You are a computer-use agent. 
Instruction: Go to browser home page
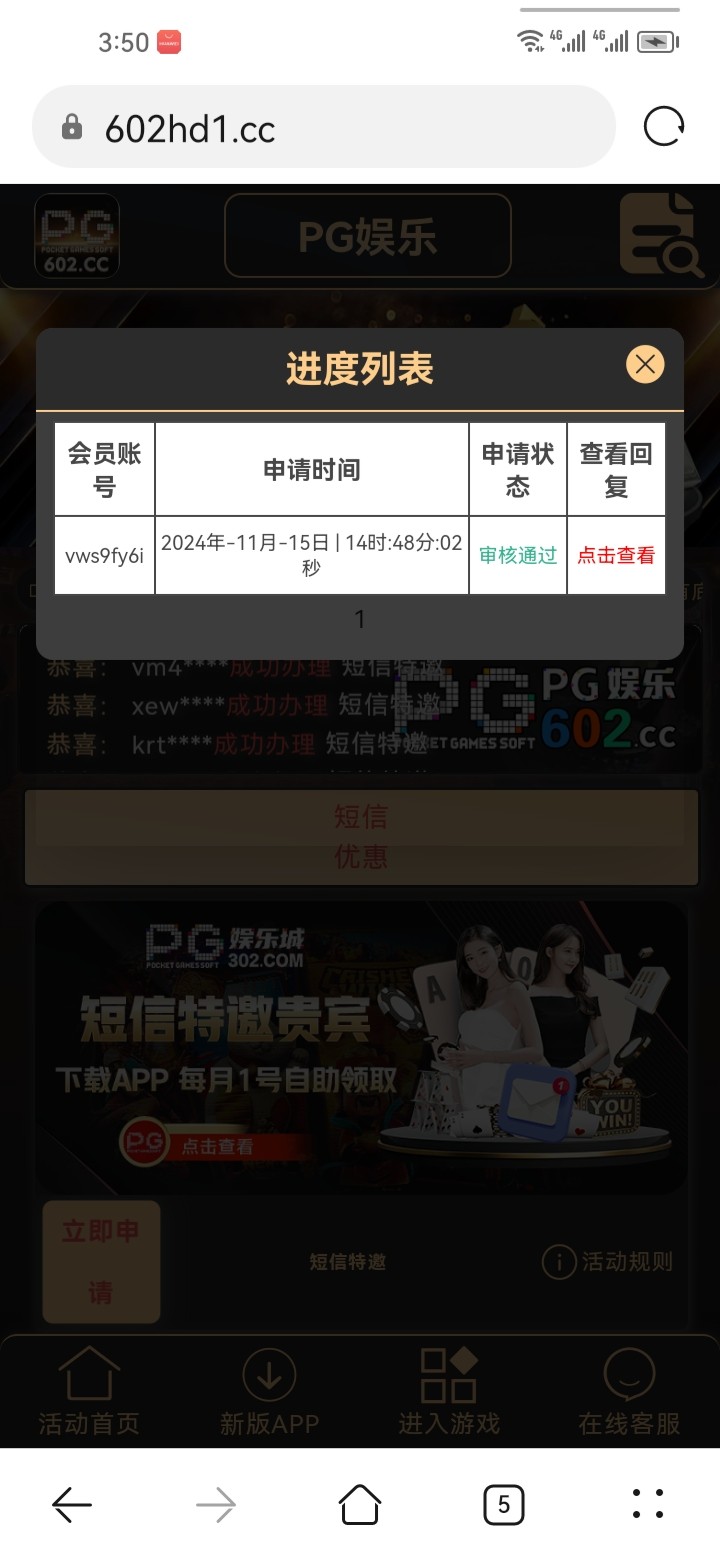[360, 1504]
